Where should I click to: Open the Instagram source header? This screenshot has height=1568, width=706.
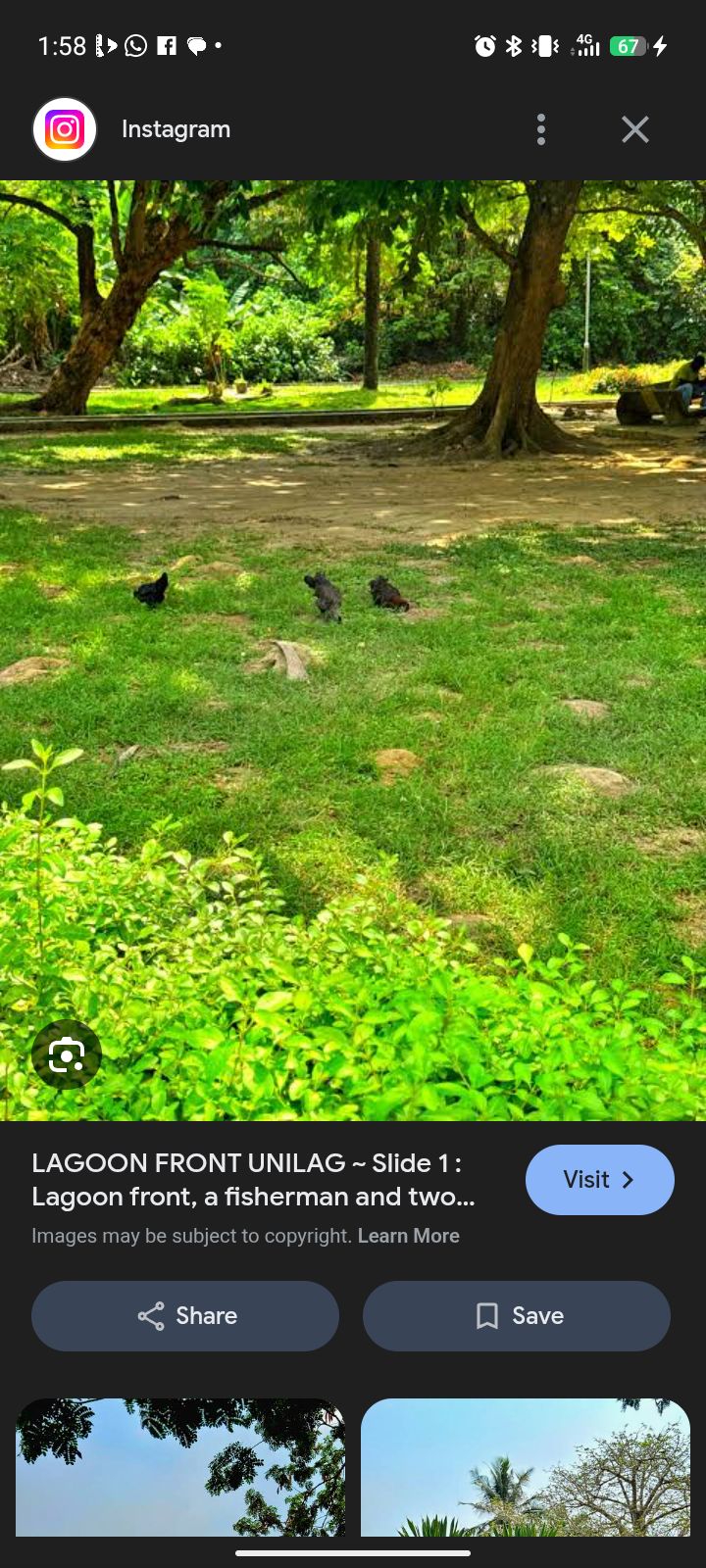tap(175, 129)
